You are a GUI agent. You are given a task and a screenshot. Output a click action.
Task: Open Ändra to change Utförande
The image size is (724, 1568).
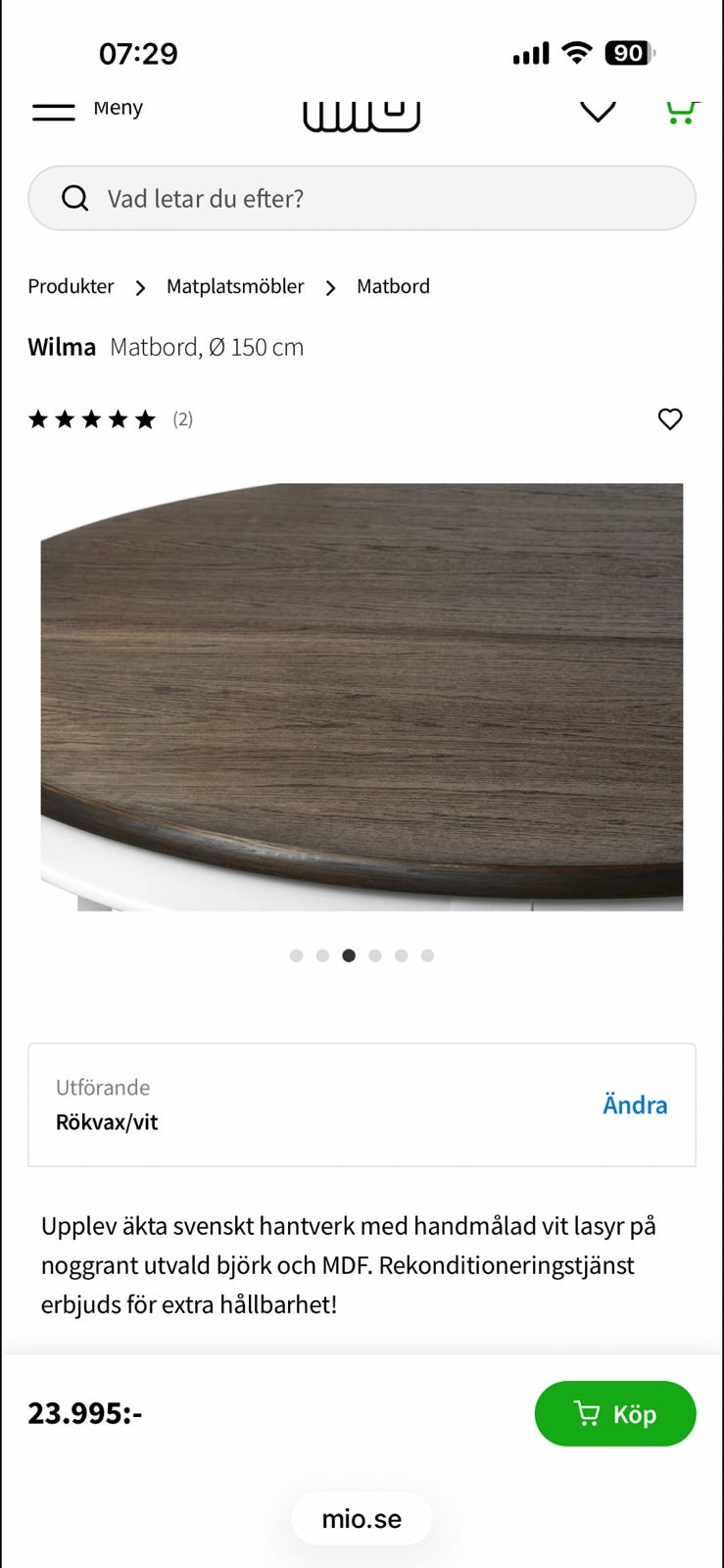tap(635, 1105)
